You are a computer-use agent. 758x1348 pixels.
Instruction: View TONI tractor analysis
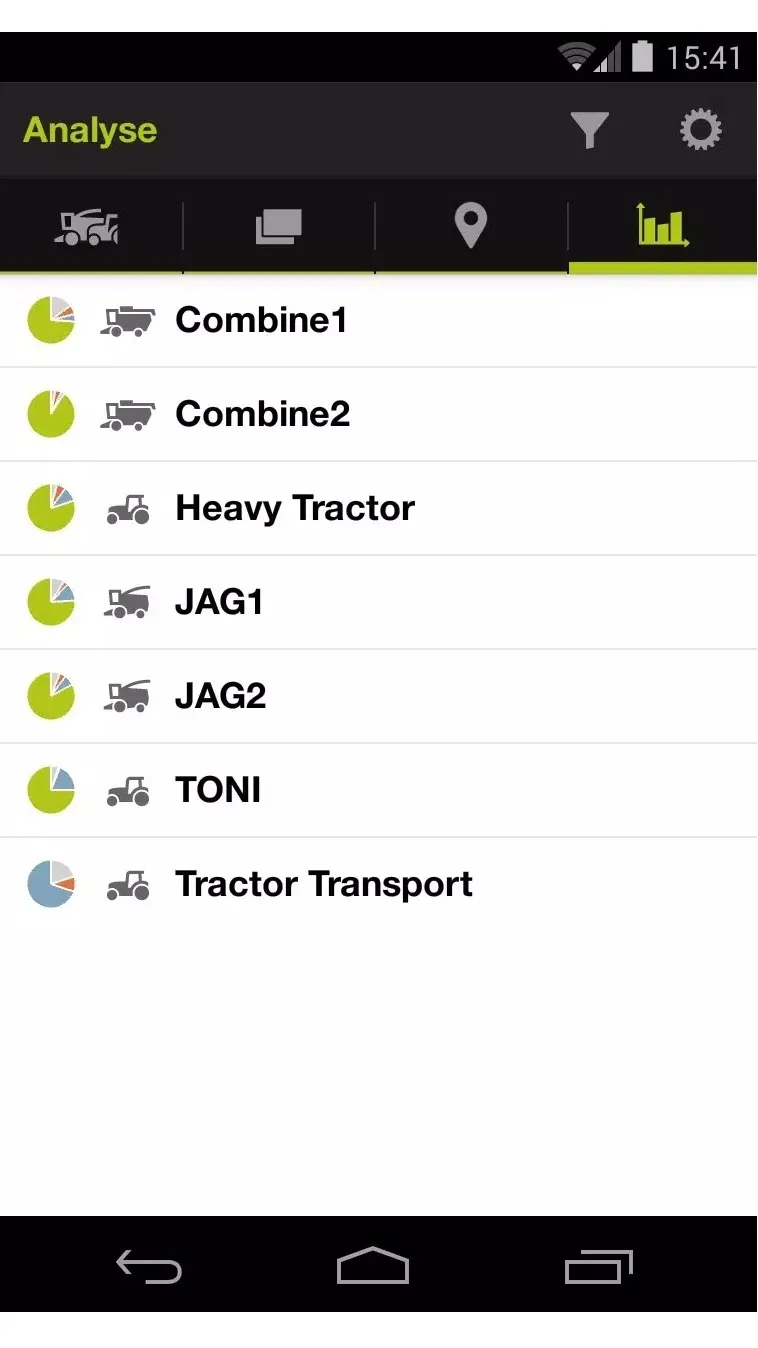pyautogui.click(x=379, y=790)
